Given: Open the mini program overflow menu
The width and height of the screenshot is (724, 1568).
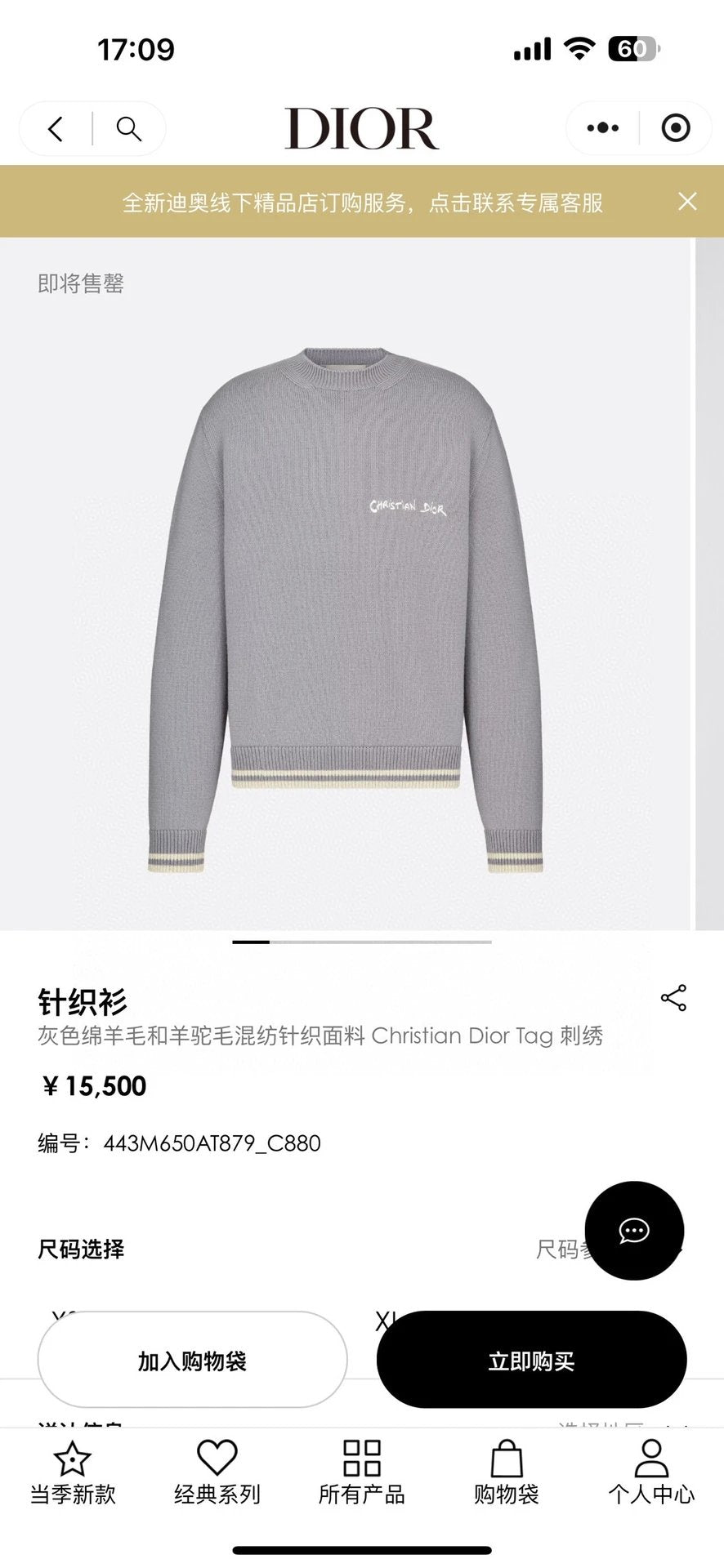Looking at the screenshot, I should [x=603, y=128].
